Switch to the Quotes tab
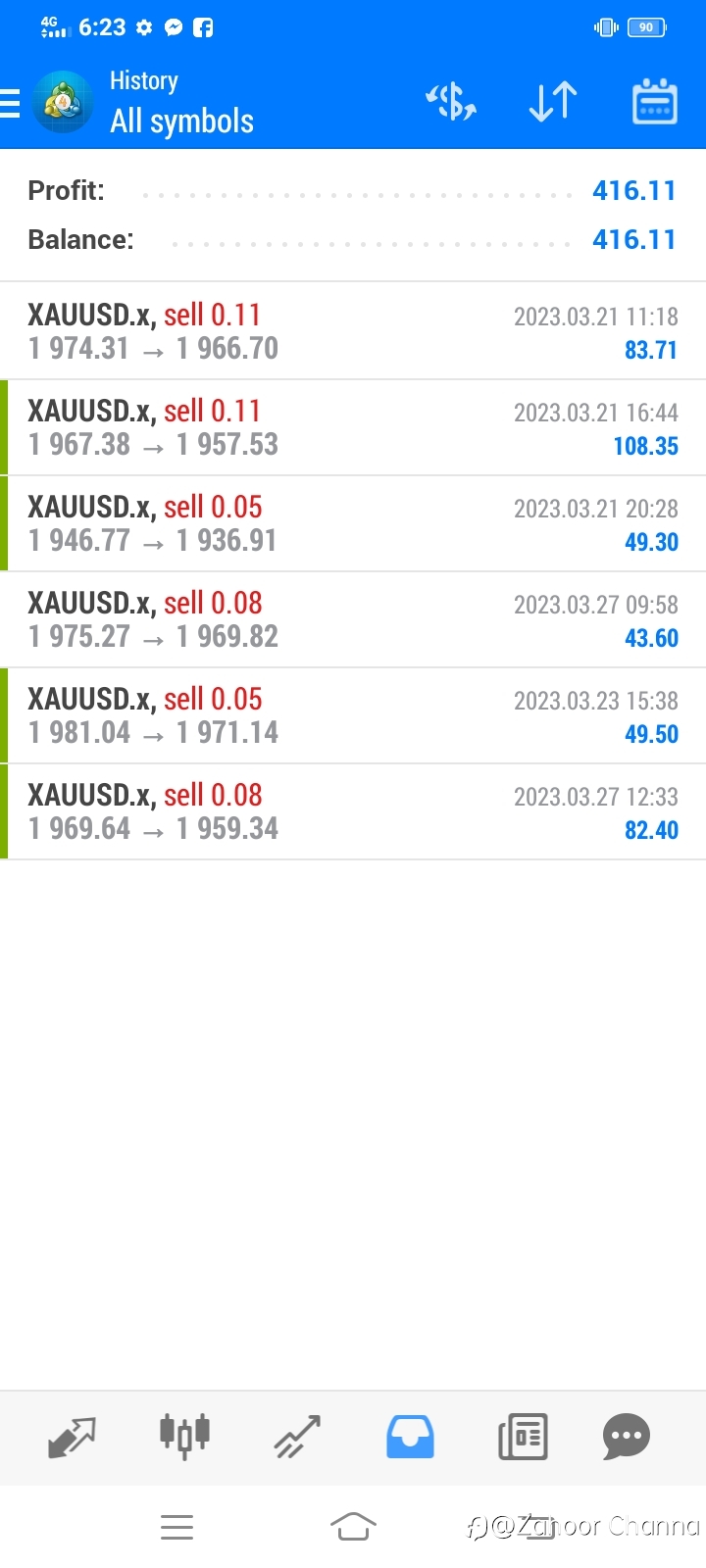The image size is (706, 1568). [72, 1438]
